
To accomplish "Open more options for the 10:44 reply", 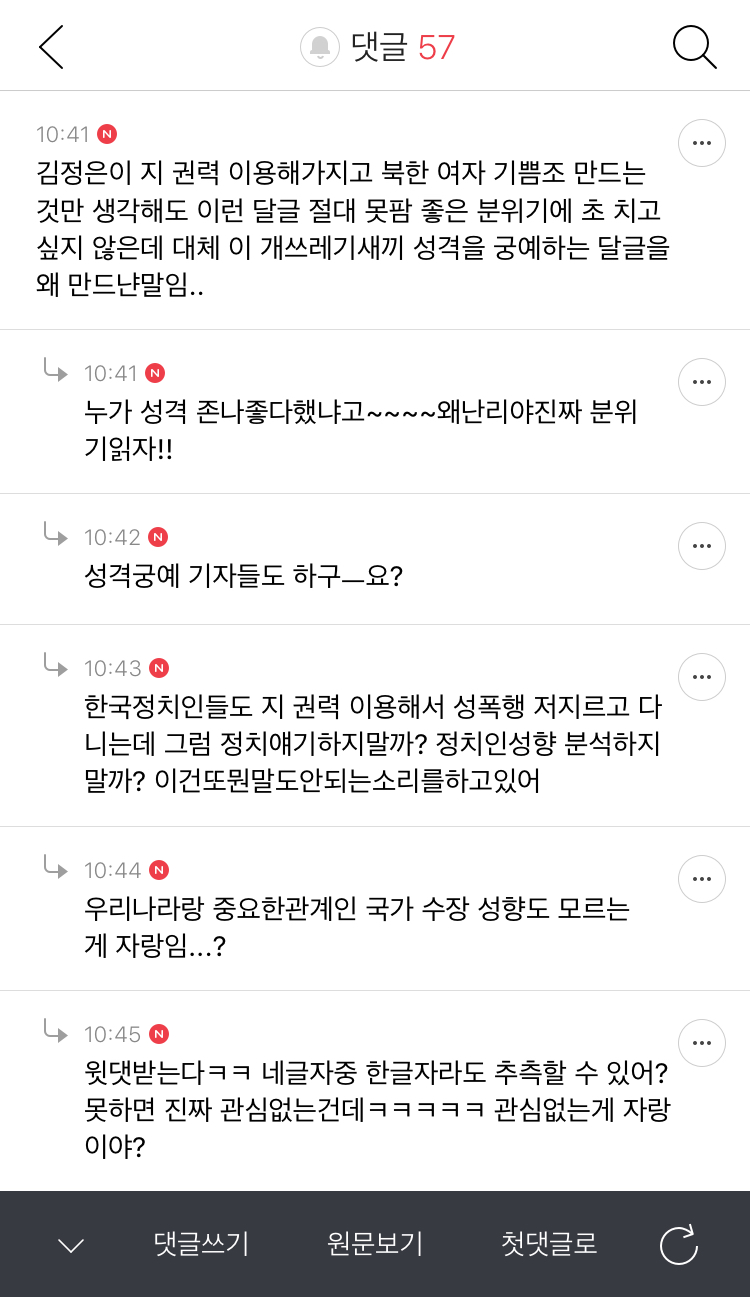I will (x=702, y=879).
